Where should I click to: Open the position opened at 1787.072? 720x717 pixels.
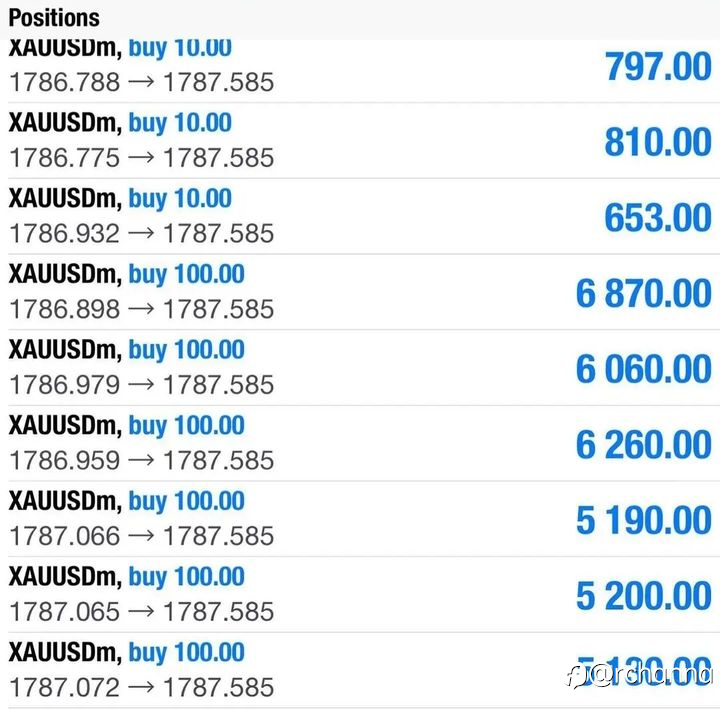click(360, 670)
